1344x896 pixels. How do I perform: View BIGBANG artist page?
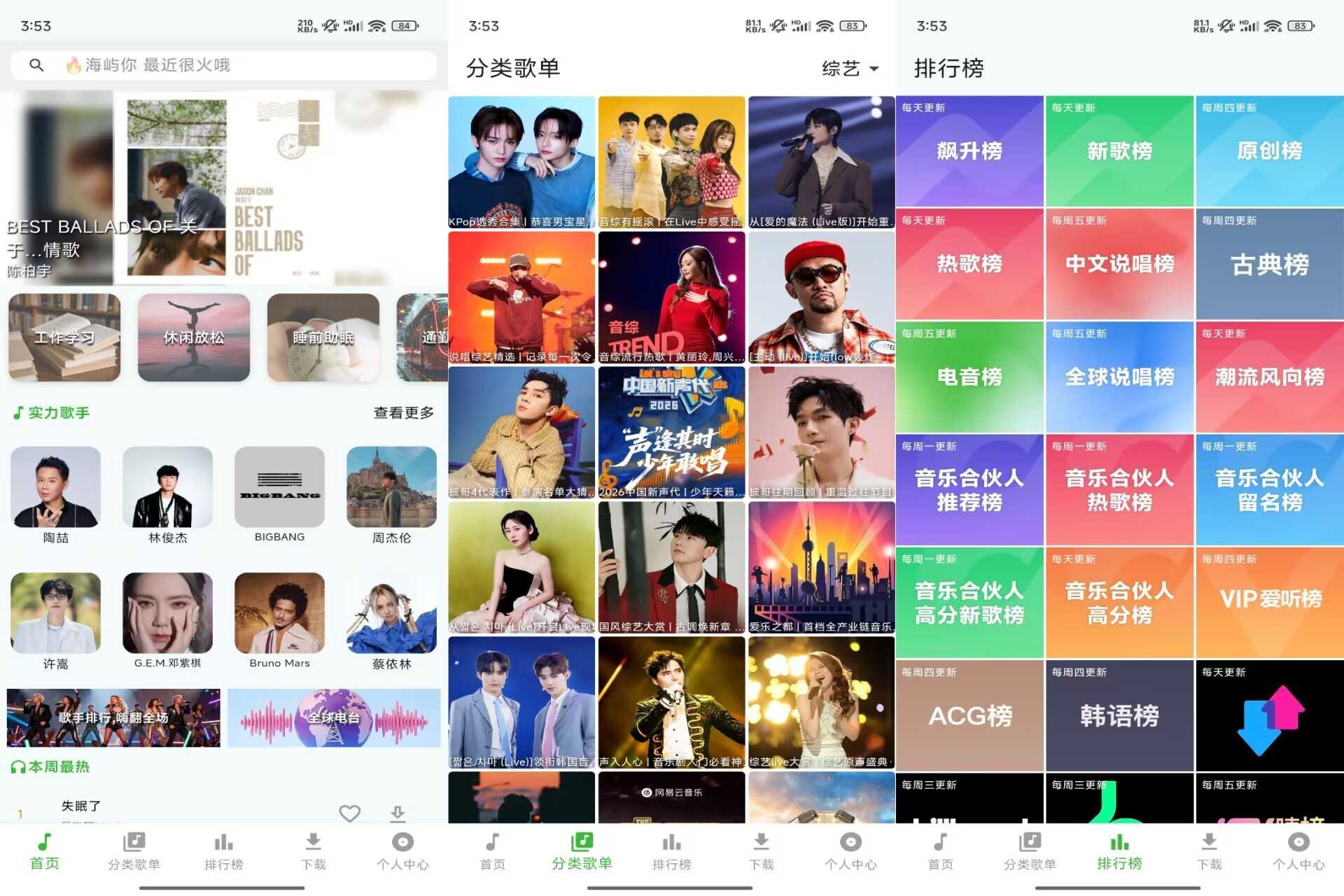click(x=279, y=487)
